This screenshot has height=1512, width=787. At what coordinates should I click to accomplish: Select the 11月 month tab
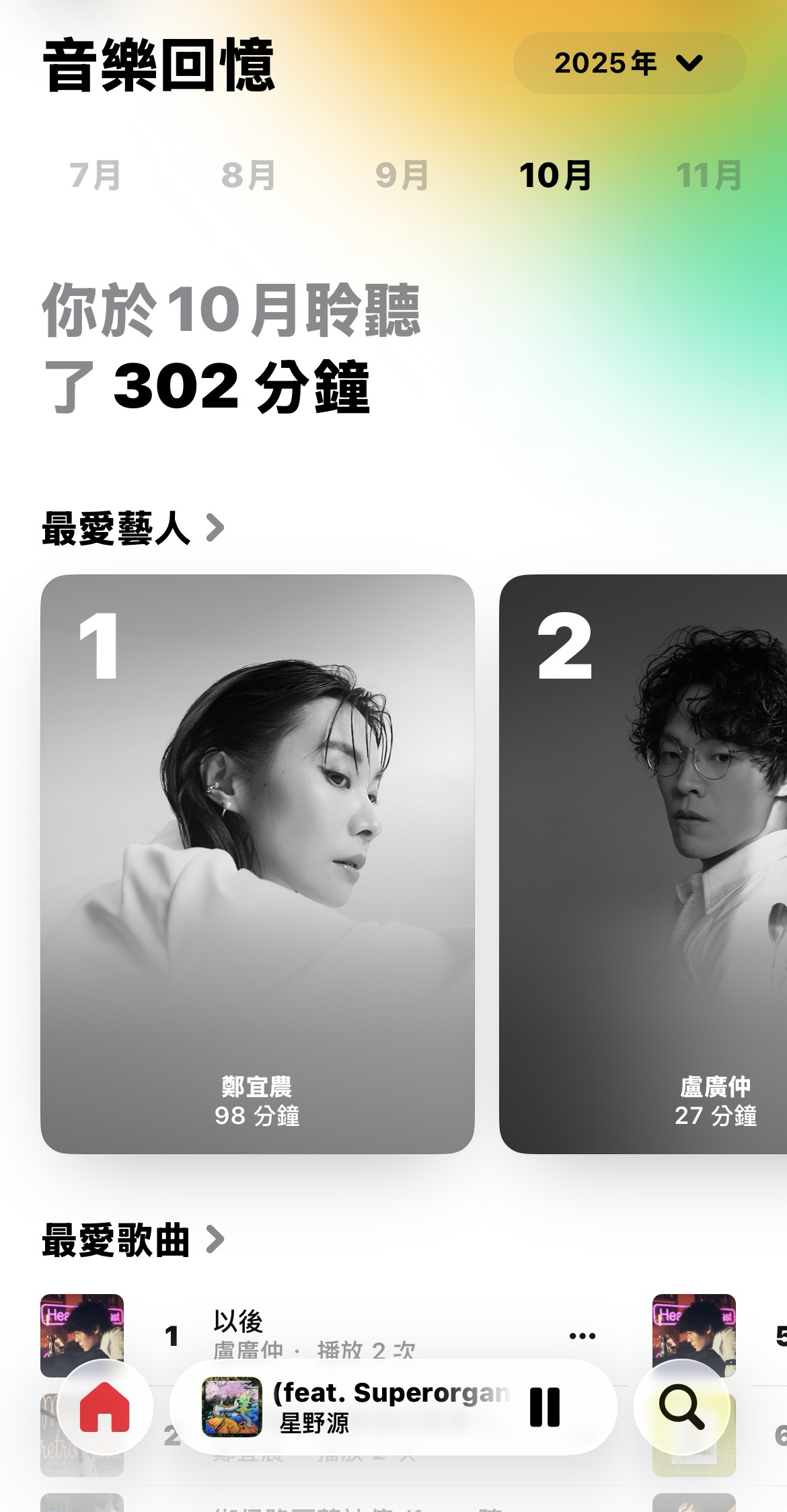pos(709,176)
